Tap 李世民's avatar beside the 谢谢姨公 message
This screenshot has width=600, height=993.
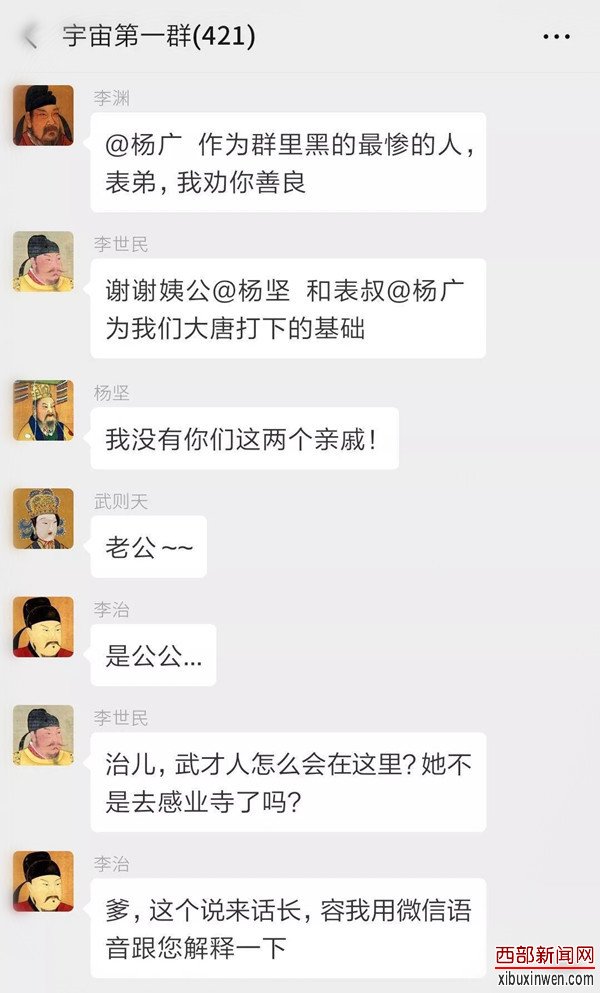point(43,262)
